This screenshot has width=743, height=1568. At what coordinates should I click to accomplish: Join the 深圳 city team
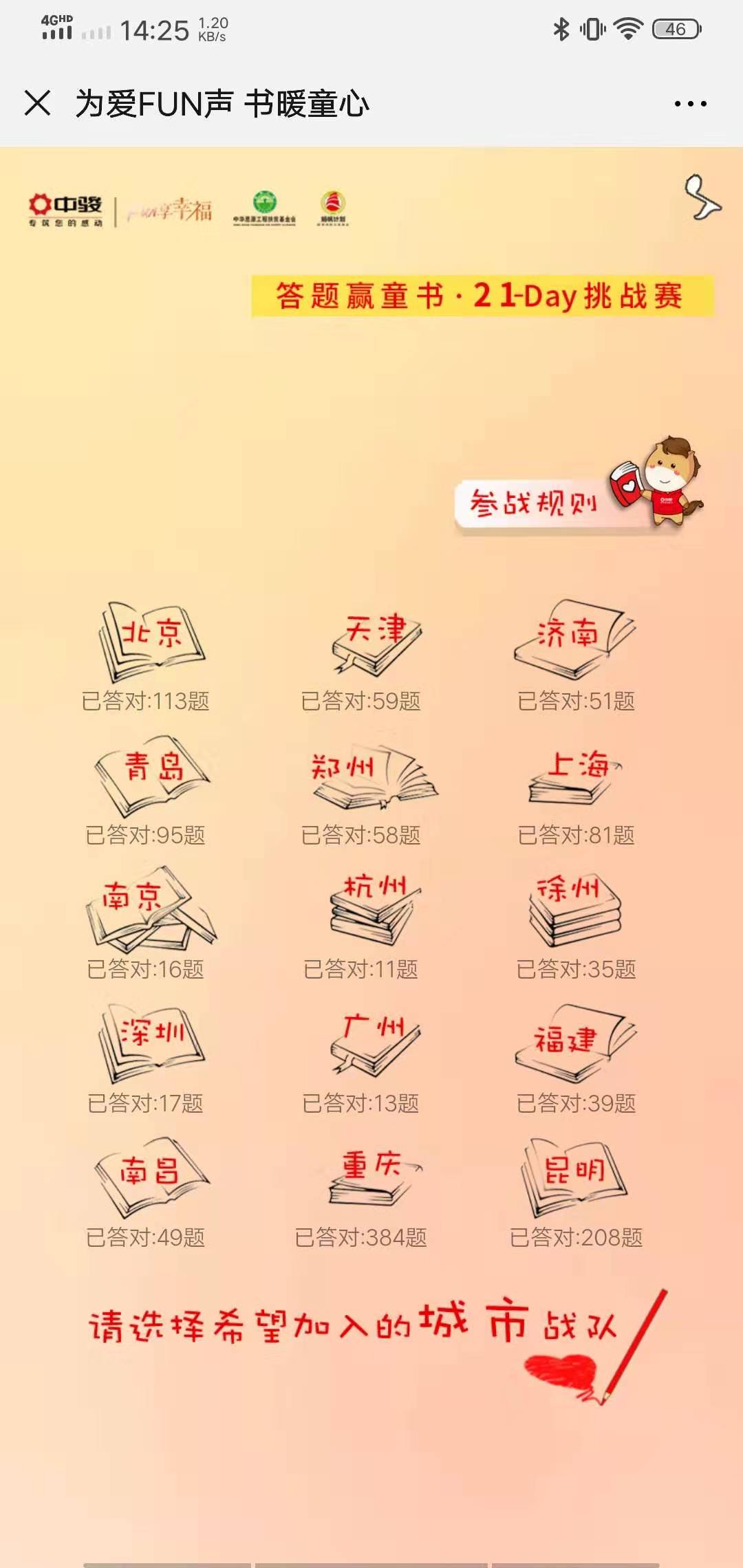(x=151, y=1042)
